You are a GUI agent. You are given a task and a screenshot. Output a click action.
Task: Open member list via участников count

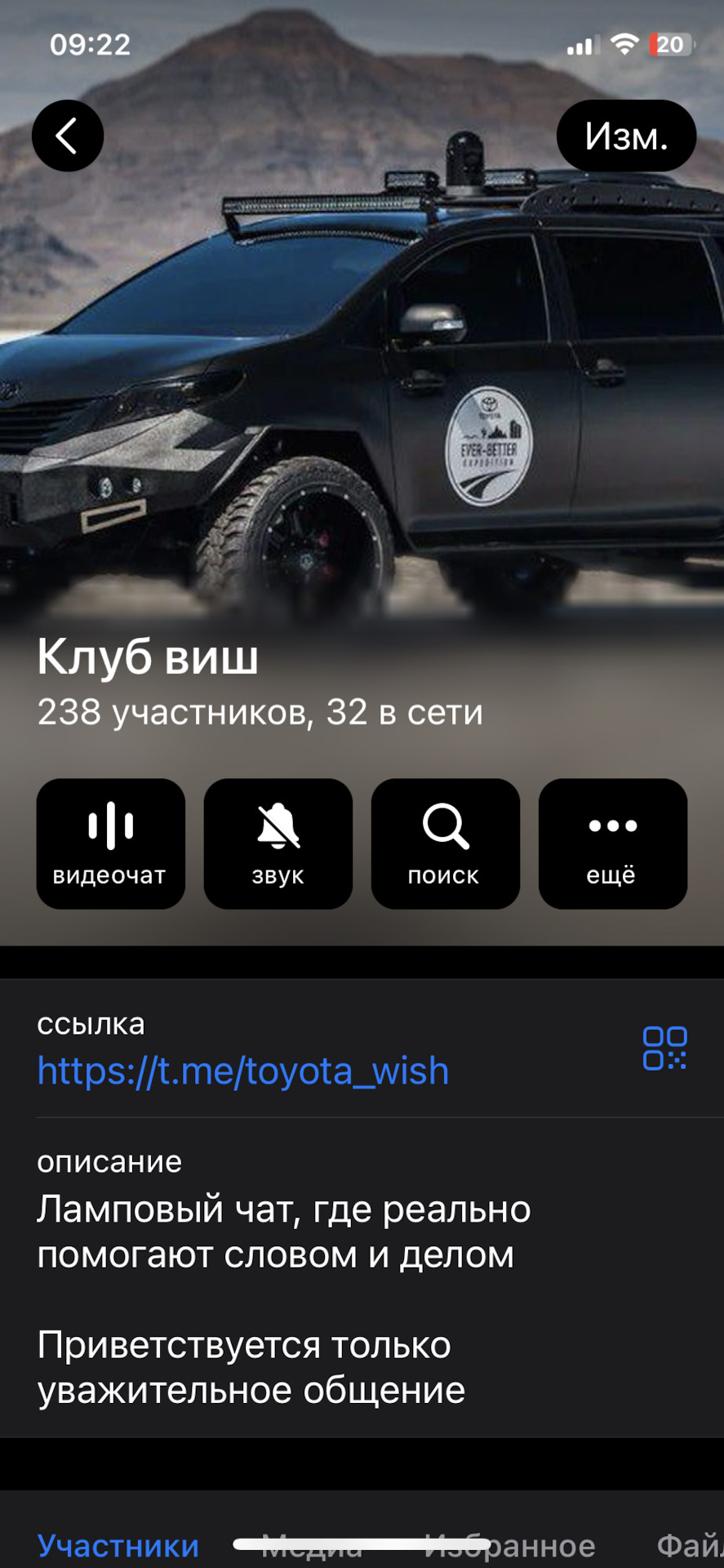pyautogui.click(x=260, y=711)
